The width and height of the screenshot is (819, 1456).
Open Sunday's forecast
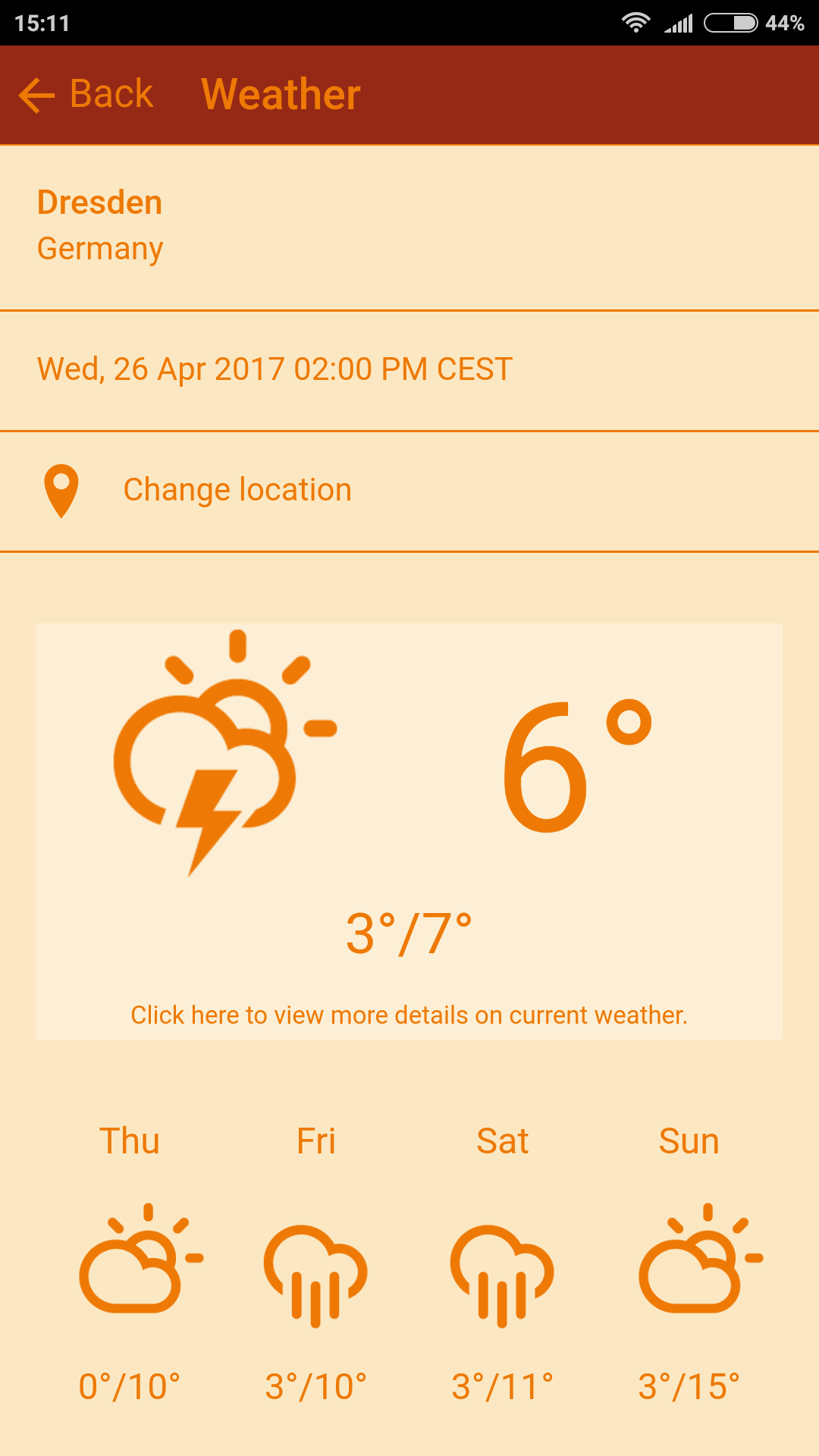click(x=689, y=1263)
